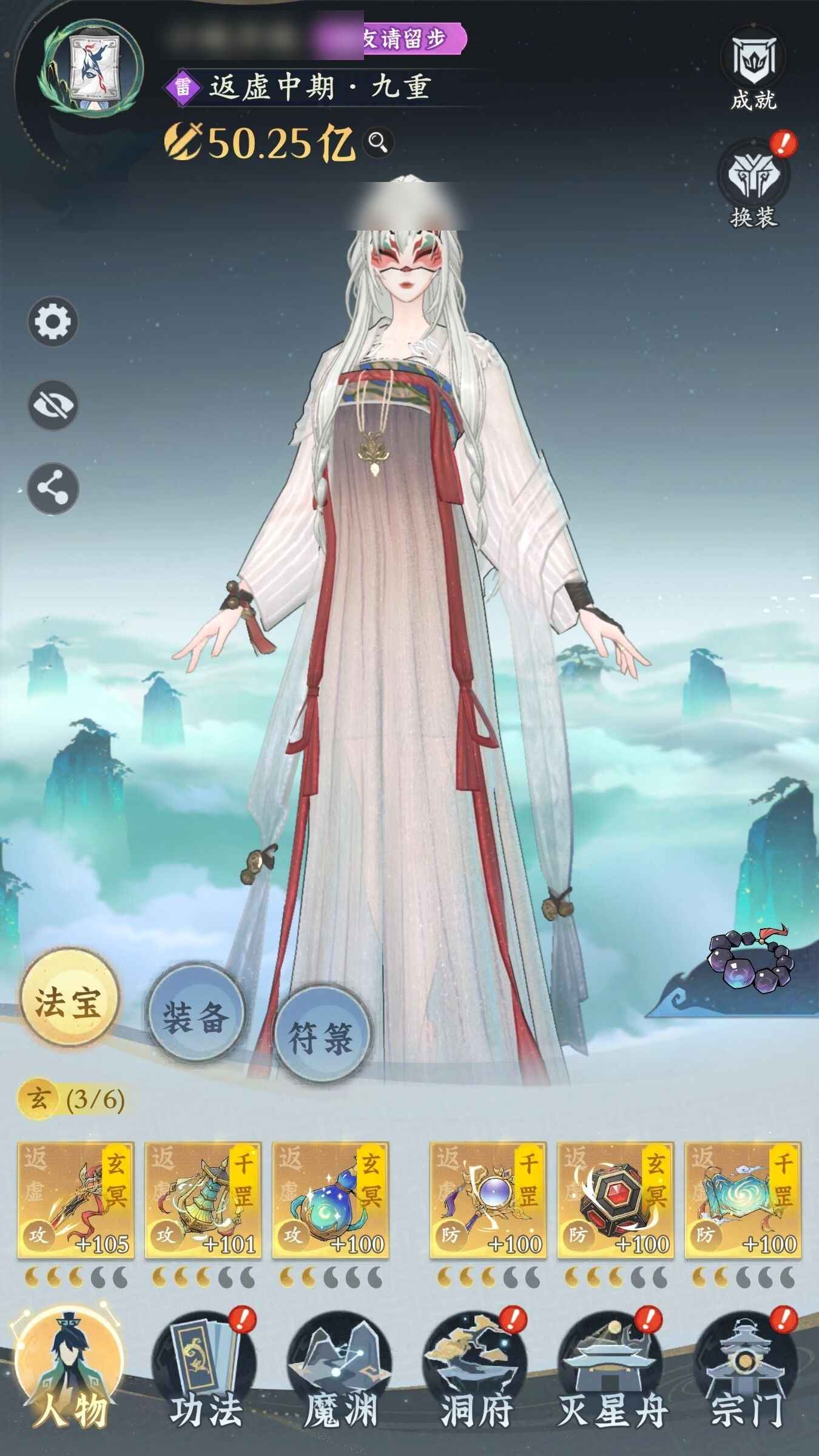The image size is (819, 1456).
Task: Toggle the hide-UI eye icon
Action: pyautogui.click(x=53, y=405)
